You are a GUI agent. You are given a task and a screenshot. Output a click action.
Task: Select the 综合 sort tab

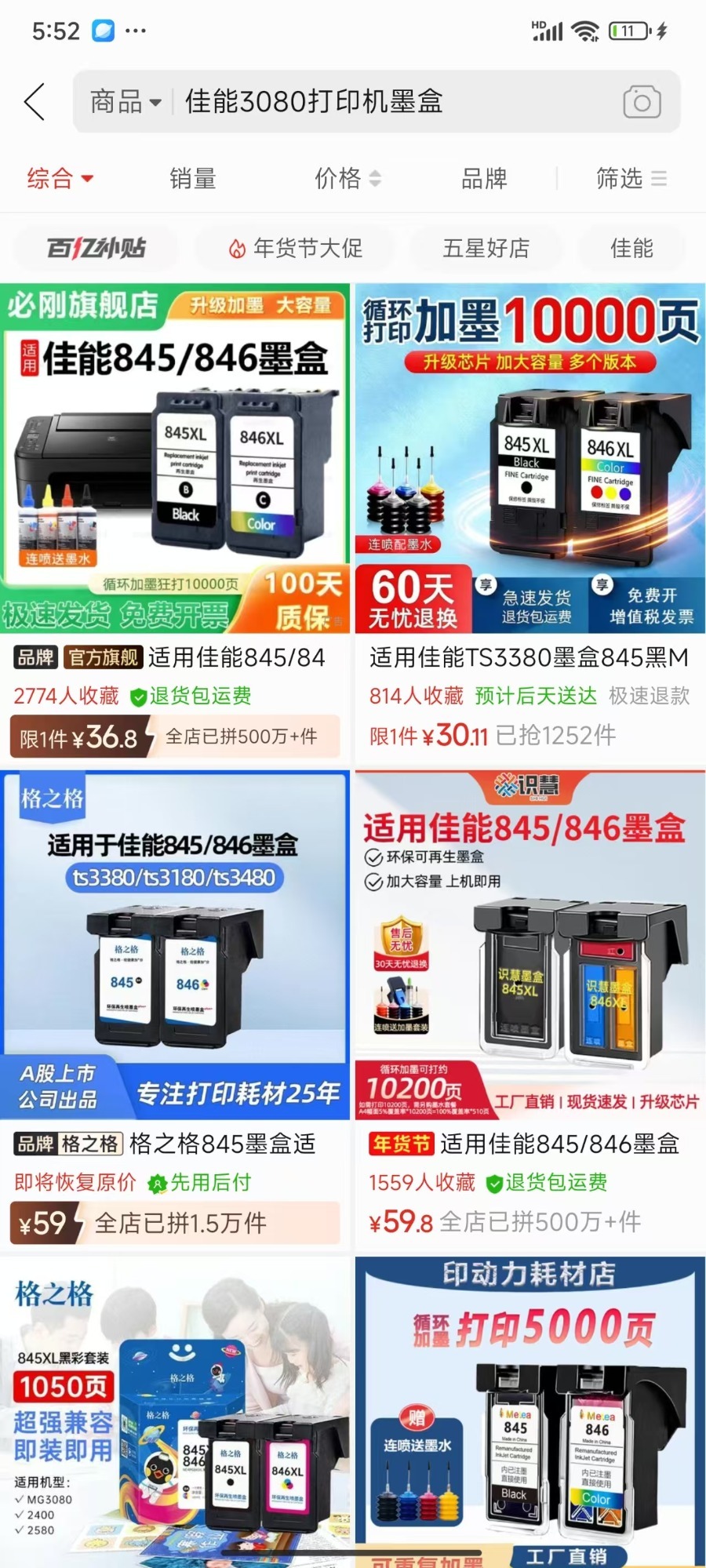tap(60, 179)
